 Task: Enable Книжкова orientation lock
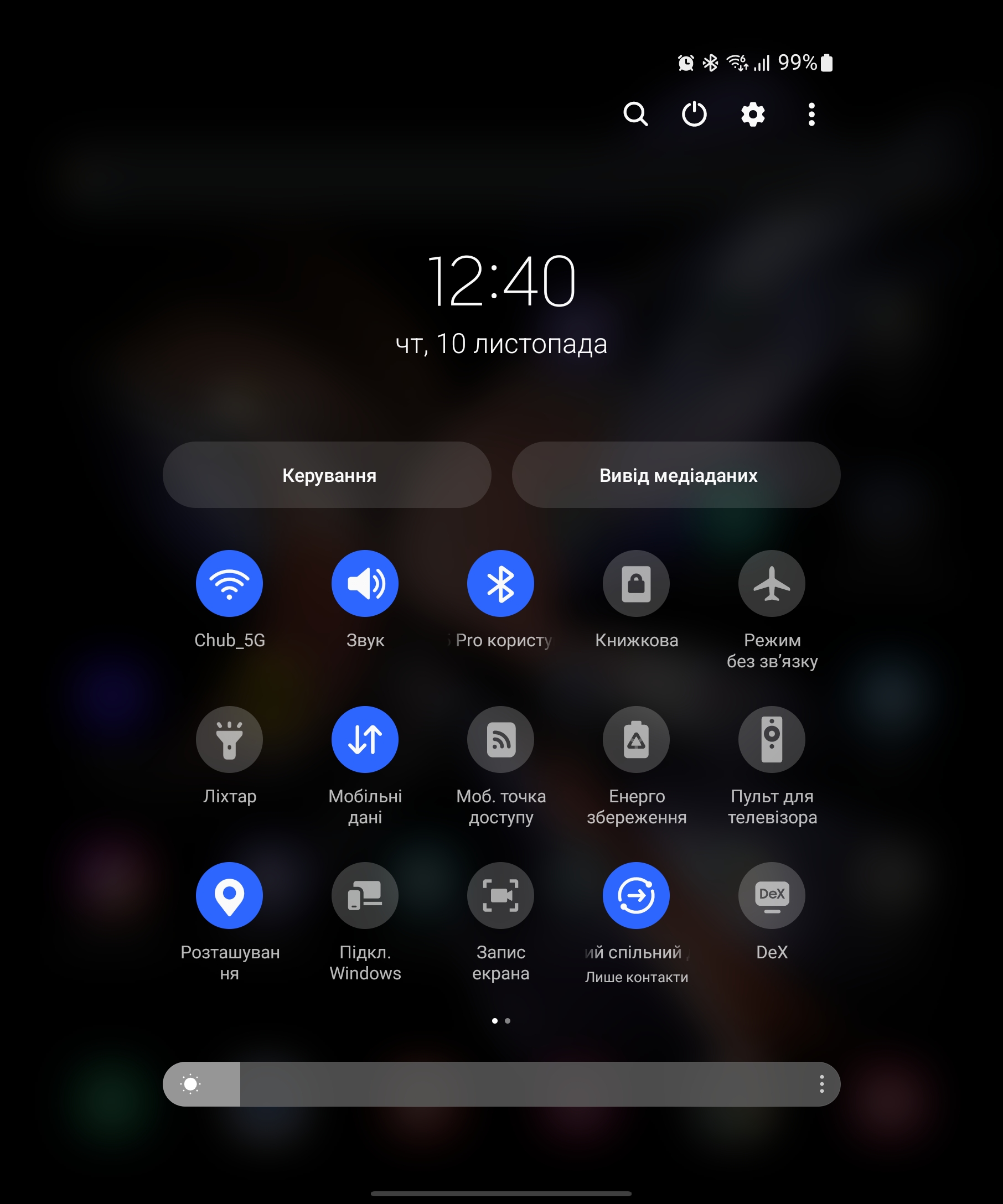(x=636, y=584)
